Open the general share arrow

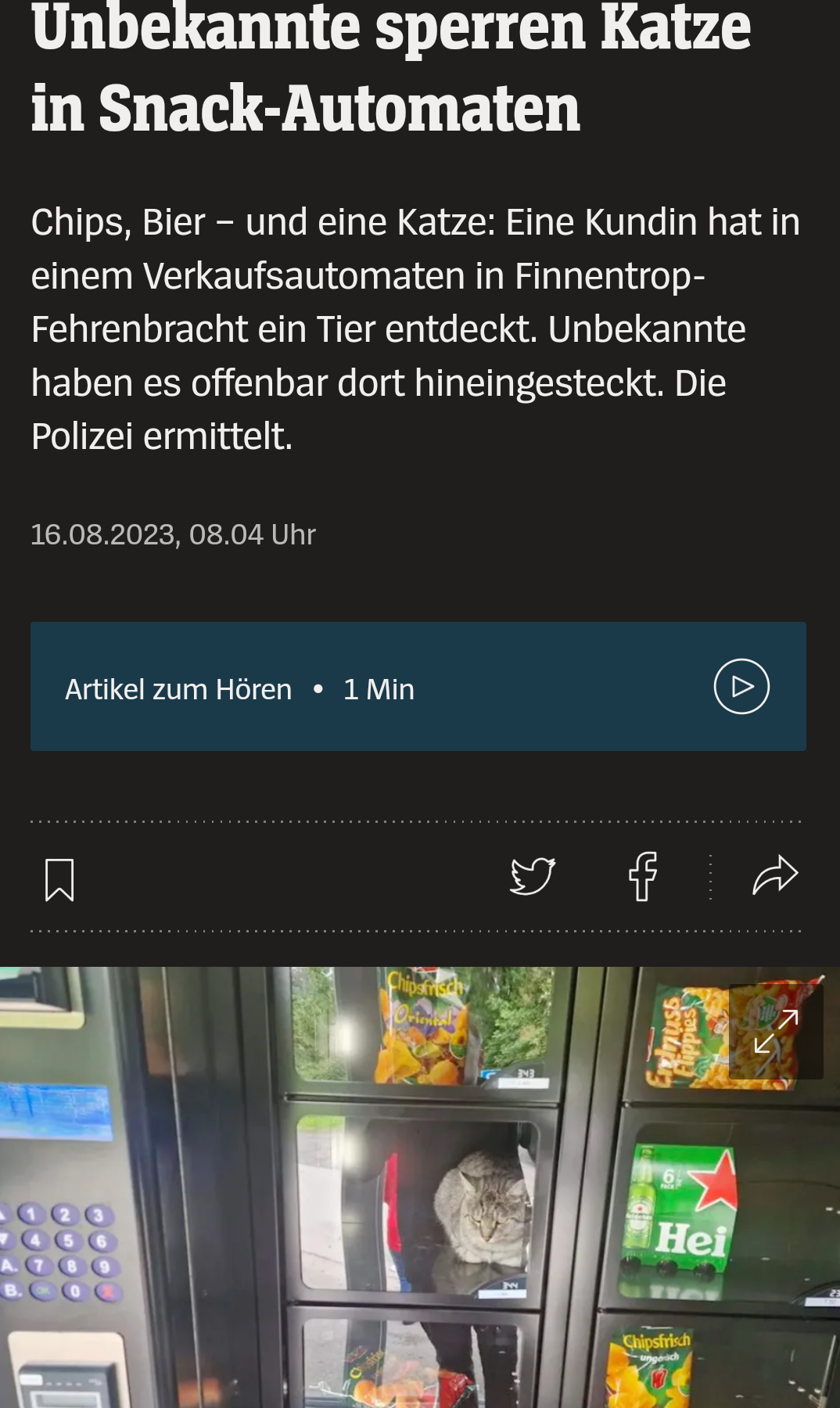[x=775, y=875]
